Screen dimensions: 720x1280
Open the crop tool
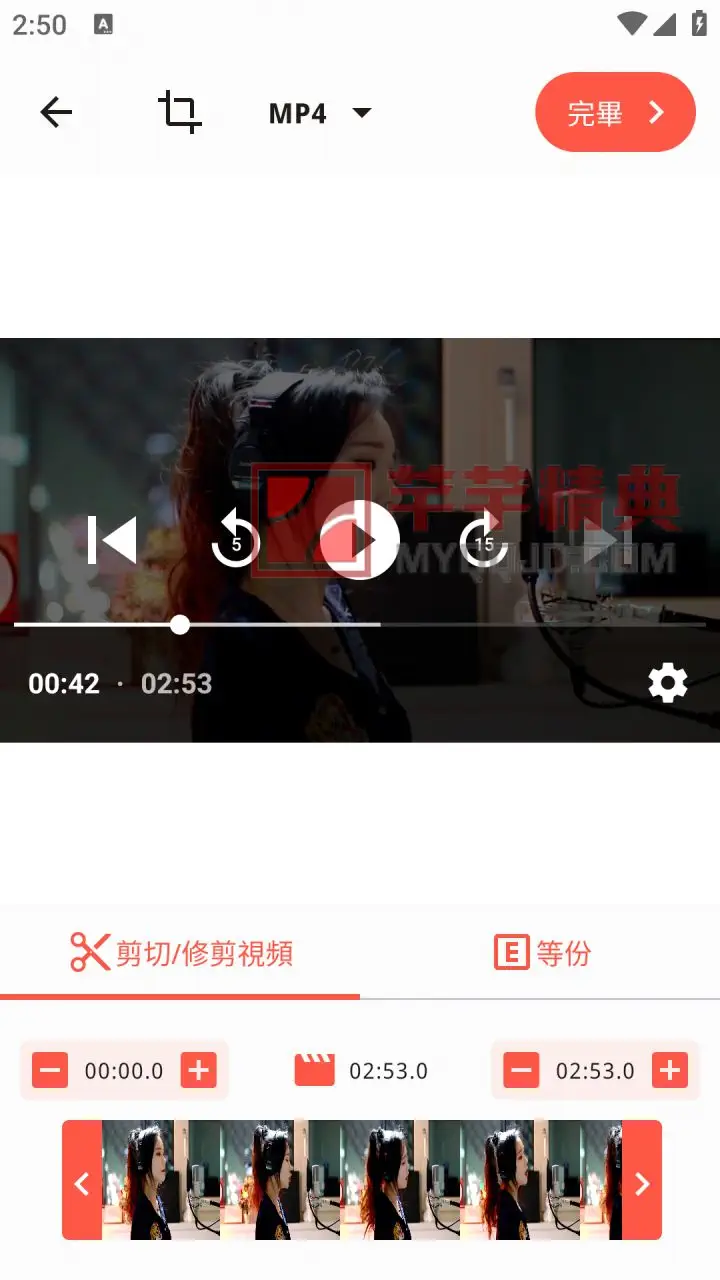tap(180, 112)
